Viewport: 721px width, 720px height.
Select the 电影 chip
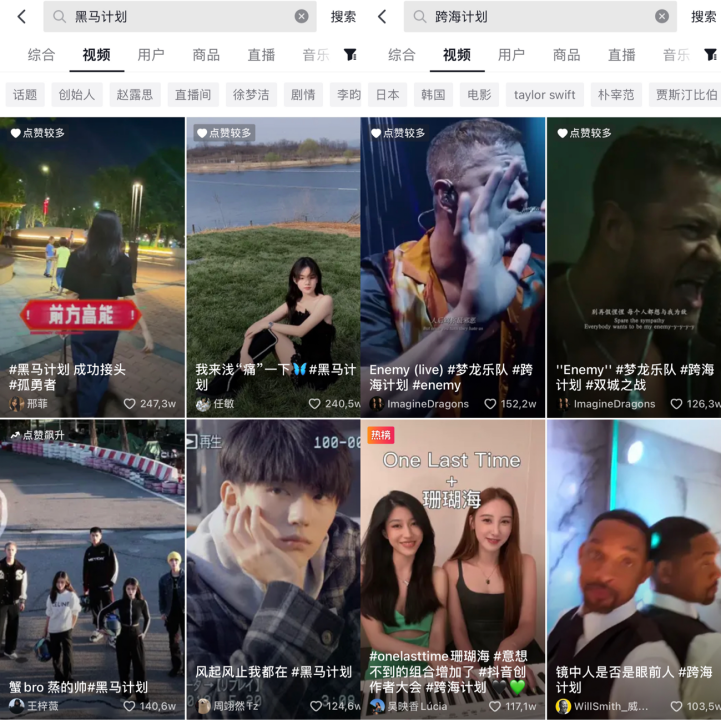pyautogui.click(x=479, y=95)
